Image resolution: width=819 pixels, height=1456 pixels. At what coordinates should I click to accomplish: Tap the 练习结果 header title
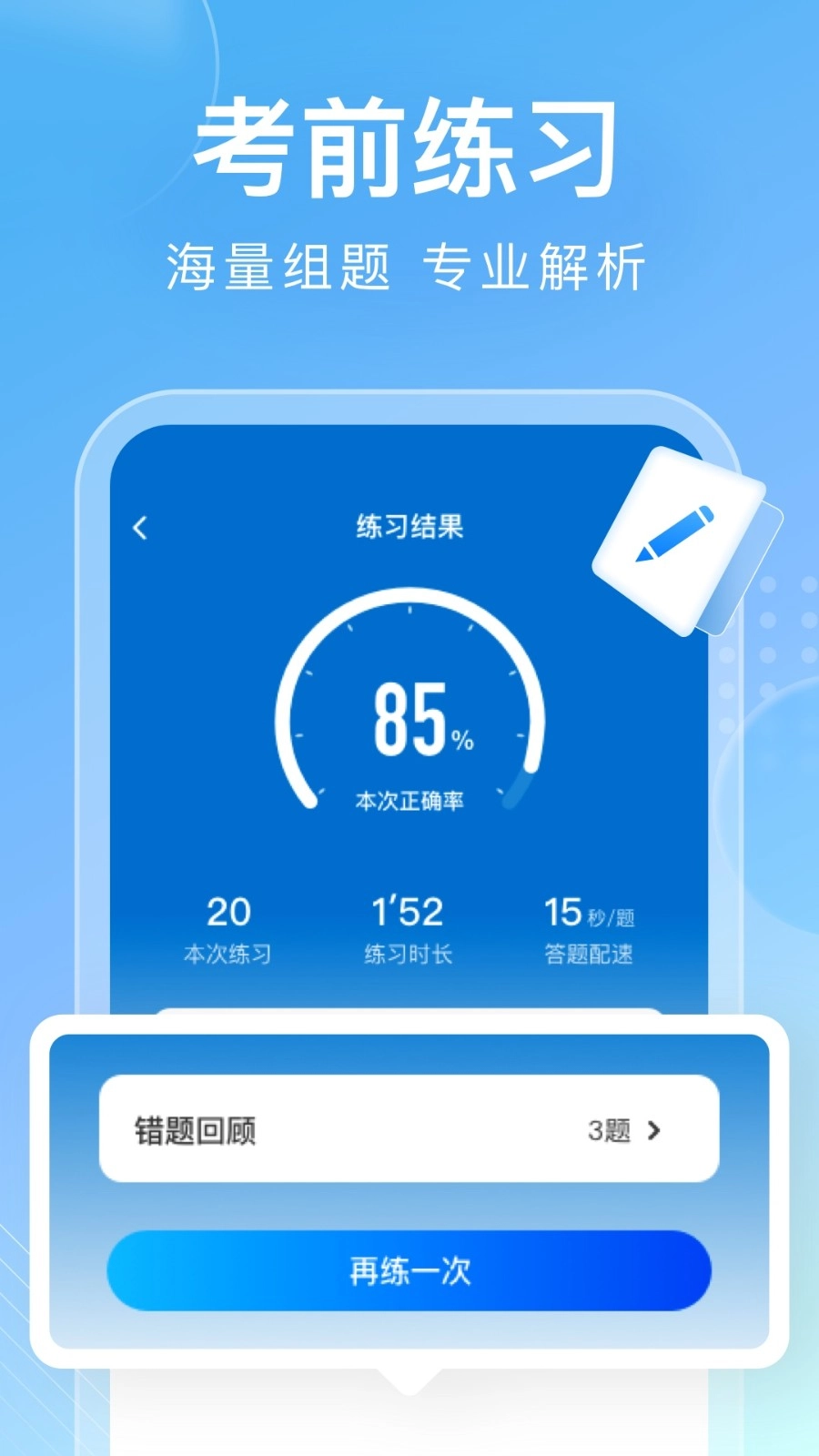pyautogui.click(x=410, y=528)
